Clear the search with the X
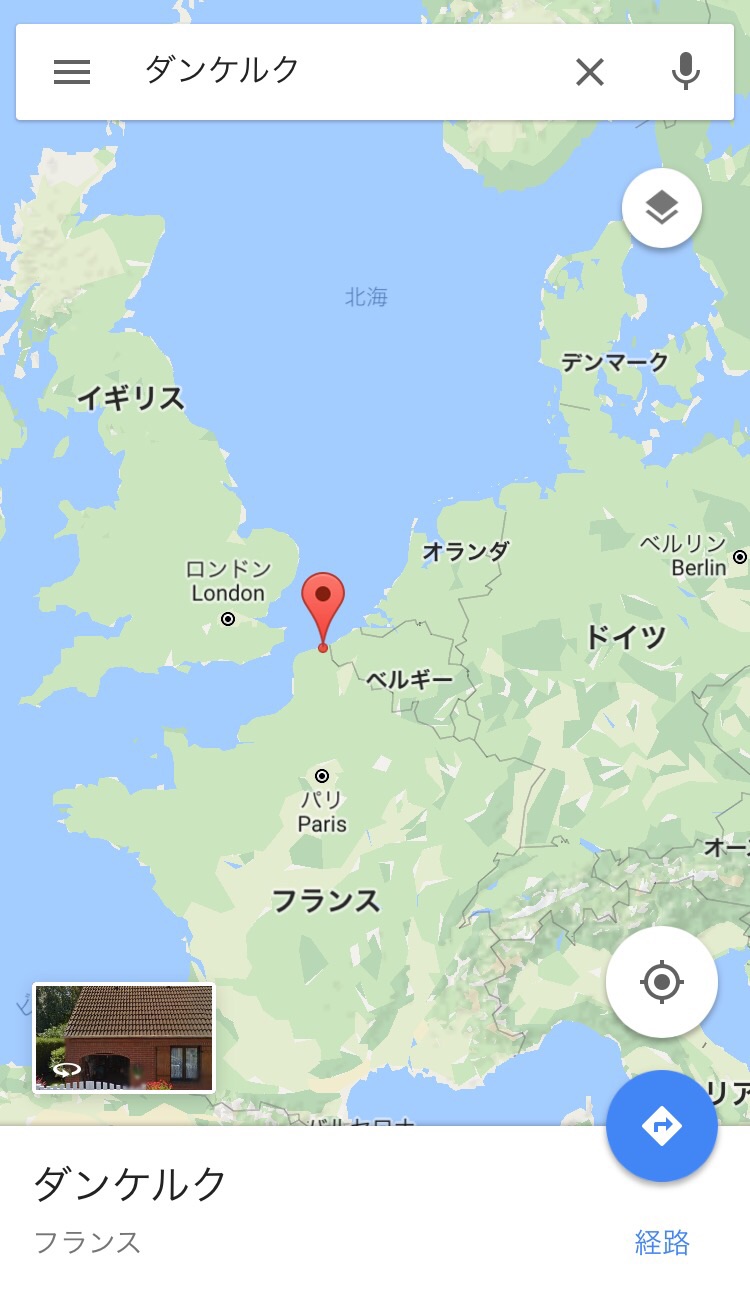The width and height of the screenshot is (750, 1302). 590,72
